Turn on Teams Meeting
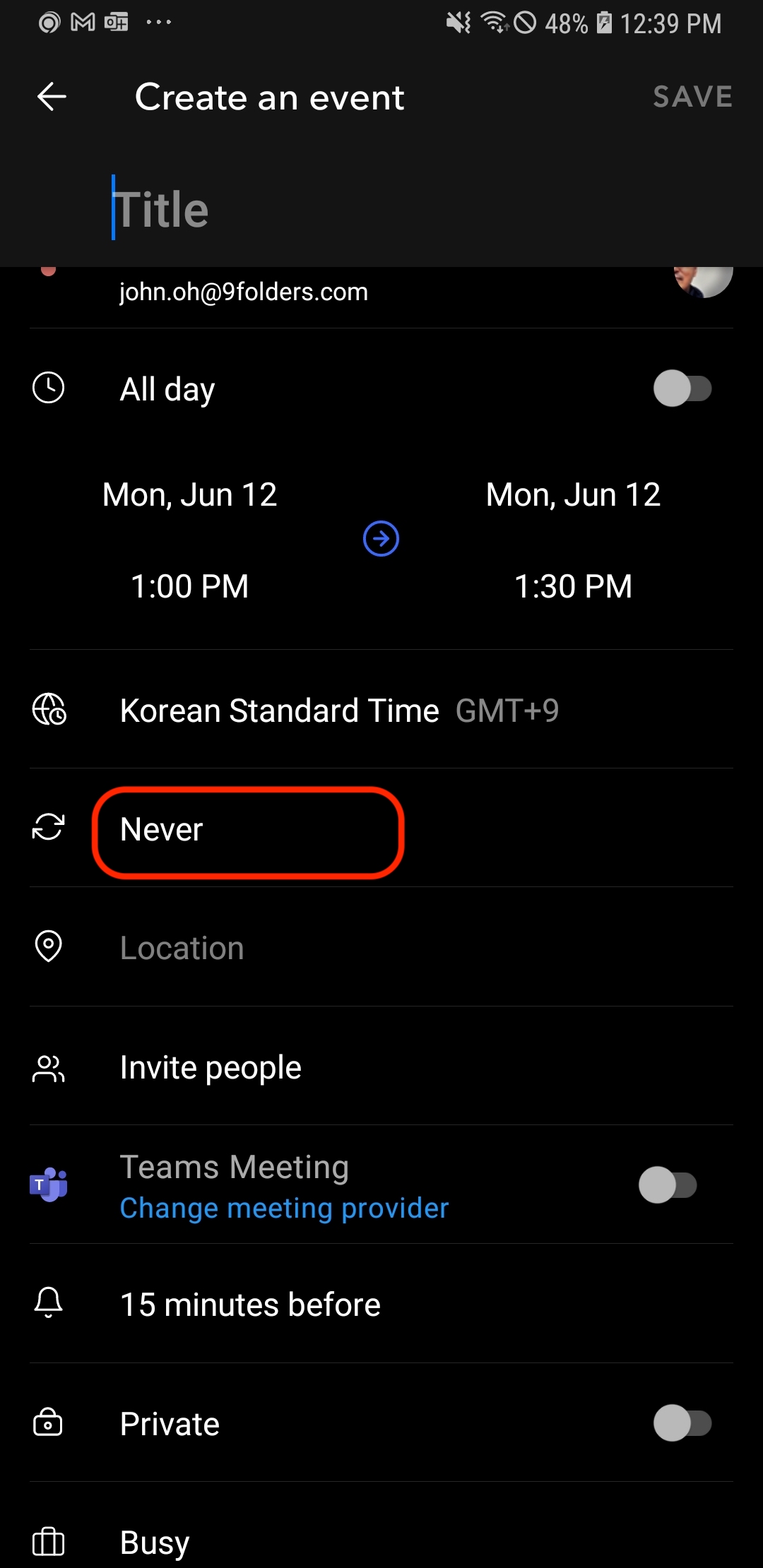This screenshot has height=1568, width=763. pyautogui.click(x=670, y=1185)
